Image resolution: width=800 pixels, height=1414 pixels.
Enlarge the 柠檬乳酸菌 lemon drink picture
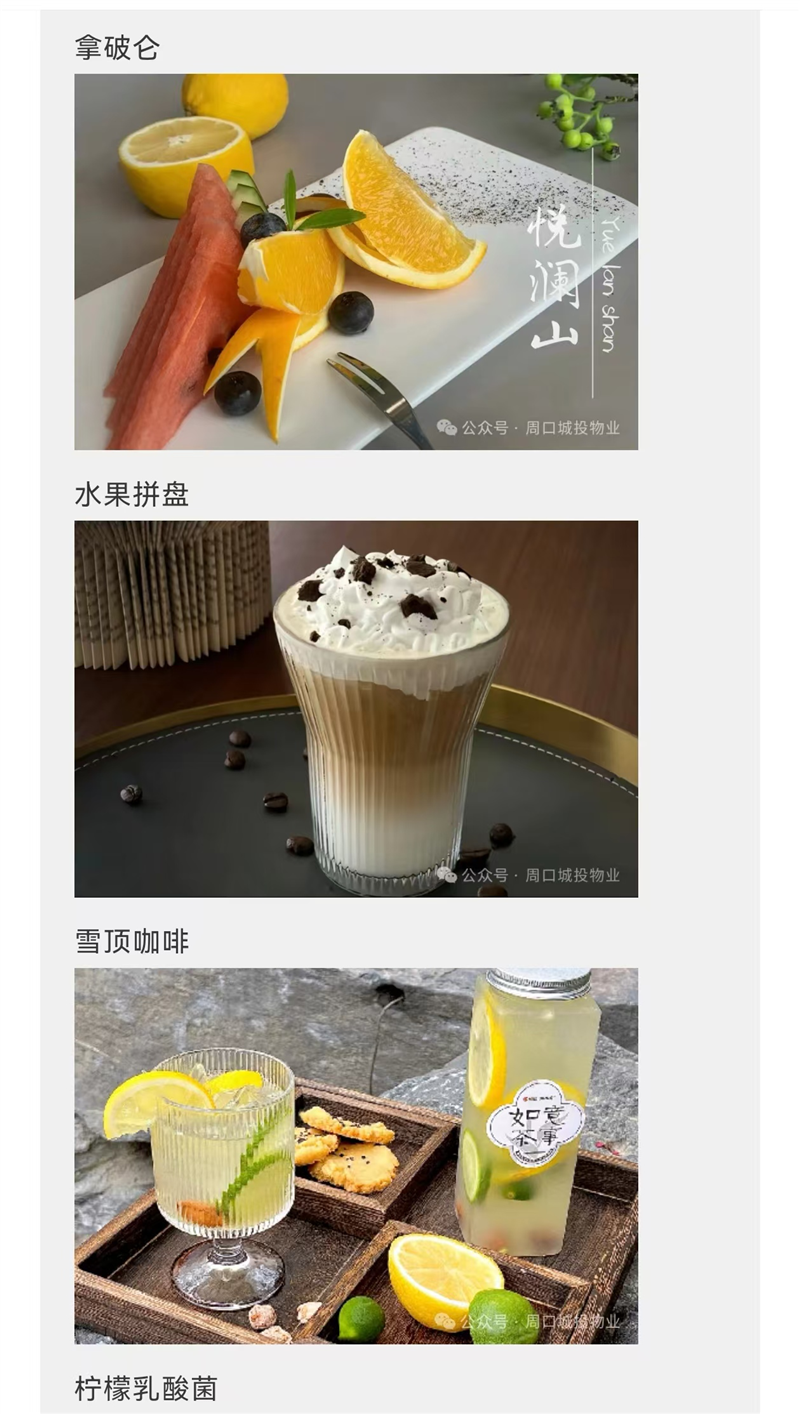(356, 1156)
